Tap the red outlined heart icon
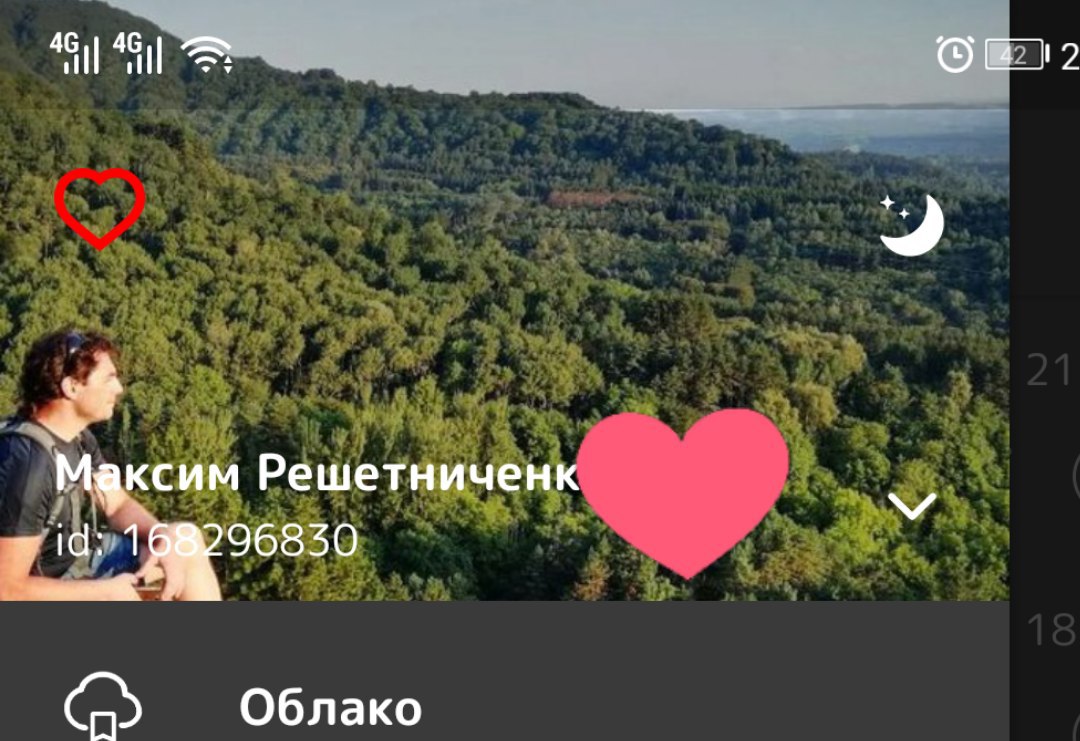The image size is (1080, 741). click(x=99, y=207)
